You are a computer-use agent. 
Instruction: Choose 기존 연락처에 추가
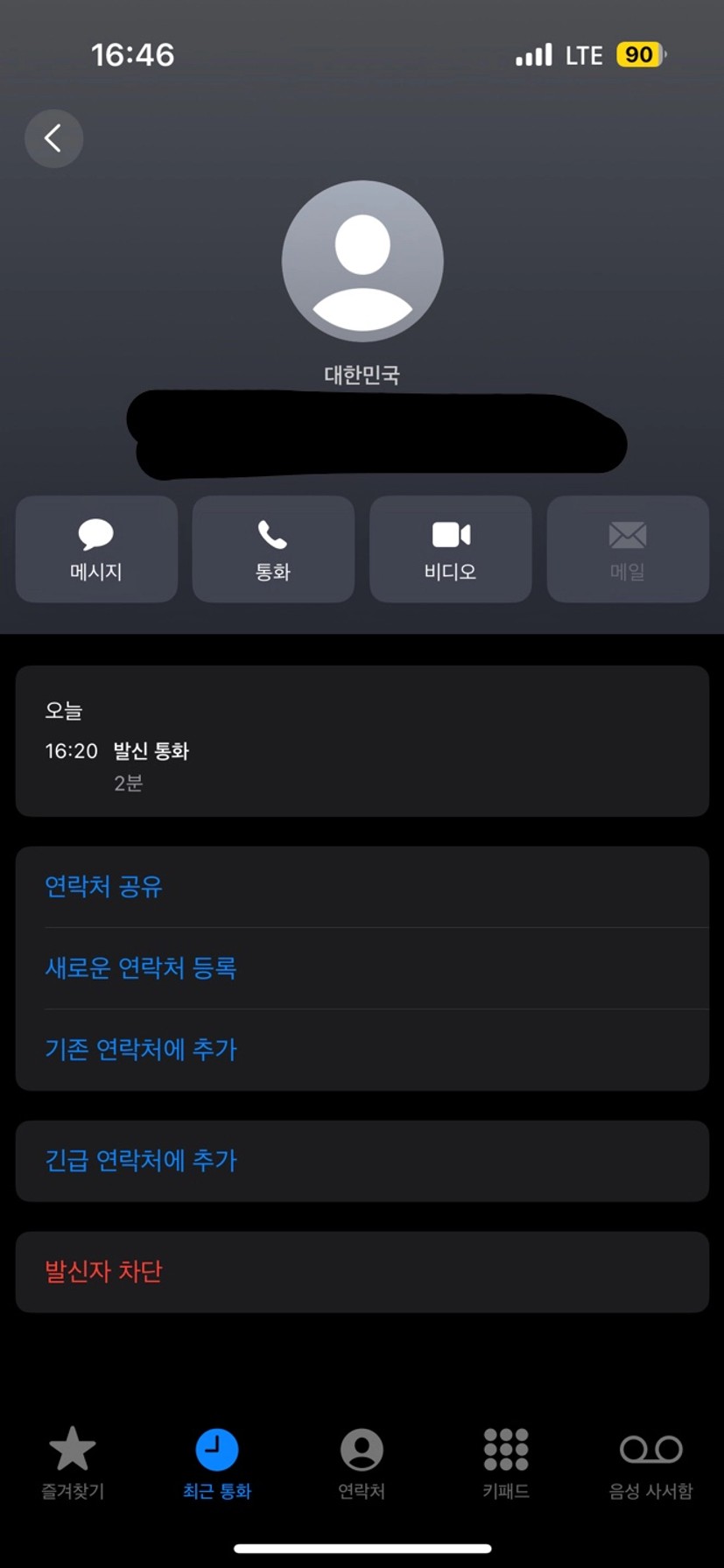(140, 1050)
